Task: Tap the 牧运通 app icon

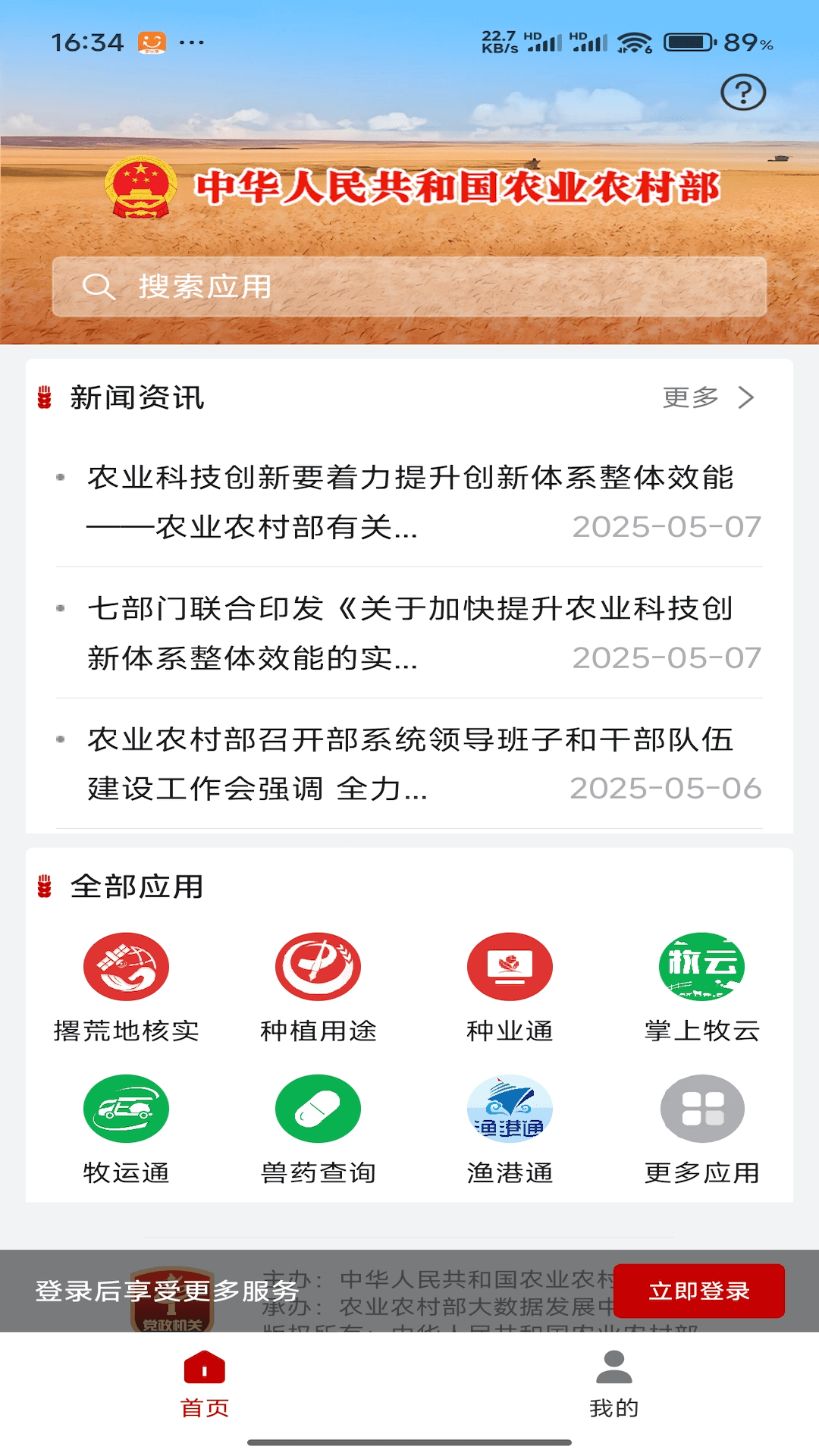Action: 126,1109
